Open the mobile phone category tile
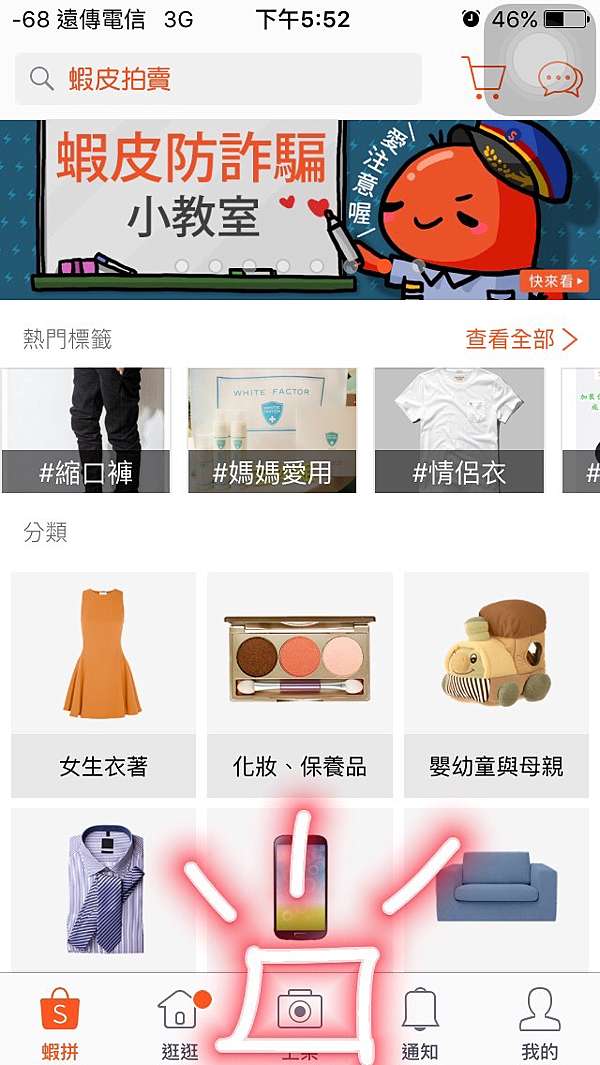 coord(300,890)
